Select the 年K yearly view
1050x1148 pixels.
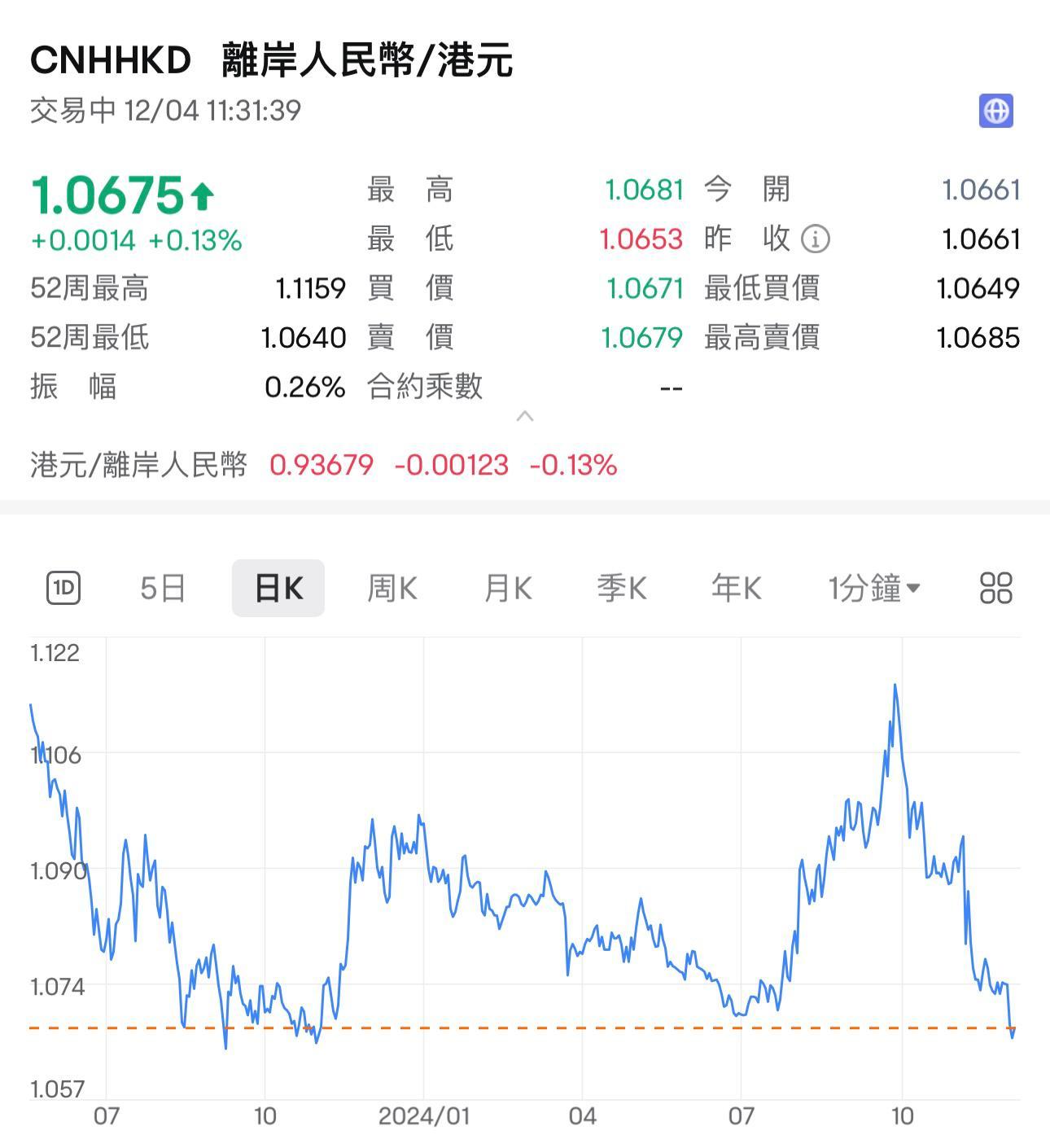click(735, 588)
